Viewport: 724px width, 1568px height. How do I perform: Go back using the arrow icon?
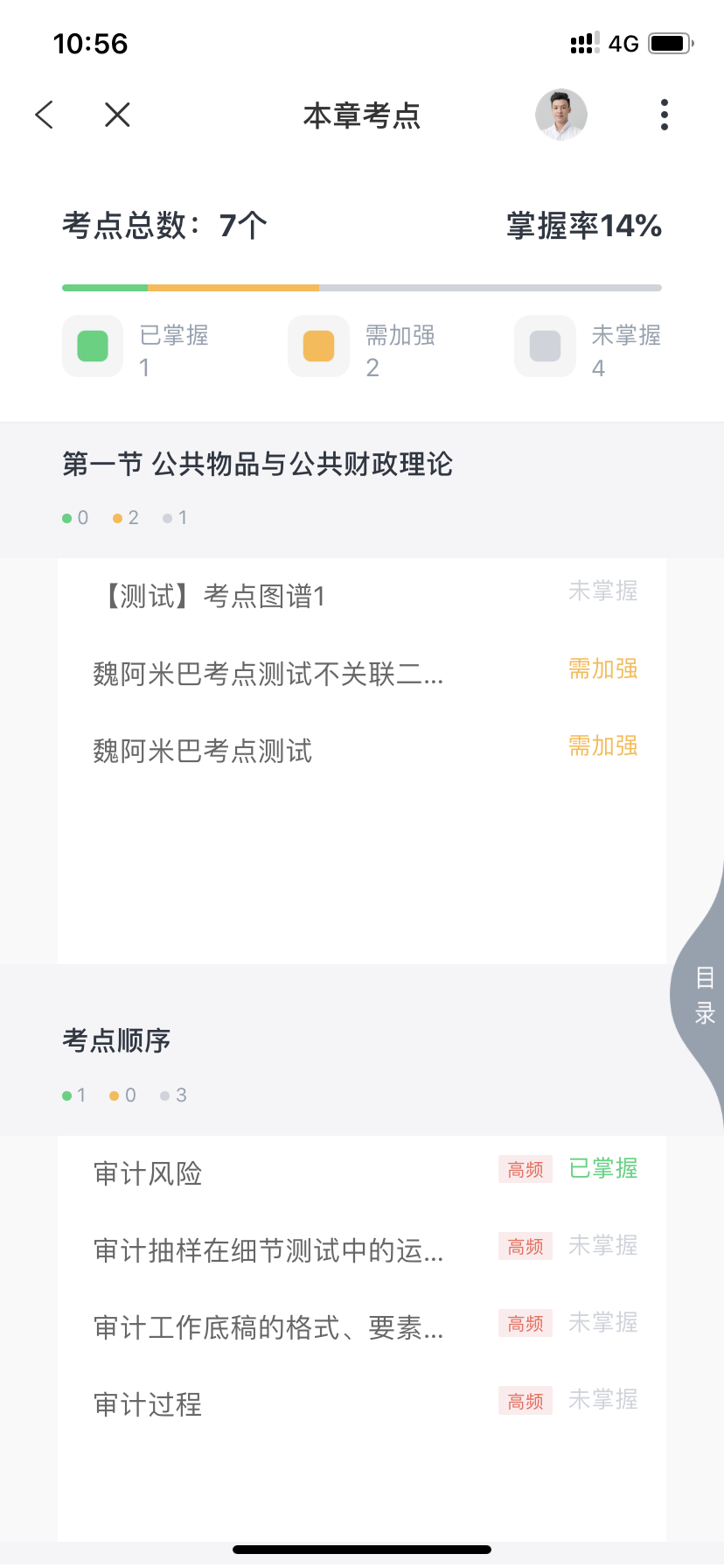coord(45,115)
